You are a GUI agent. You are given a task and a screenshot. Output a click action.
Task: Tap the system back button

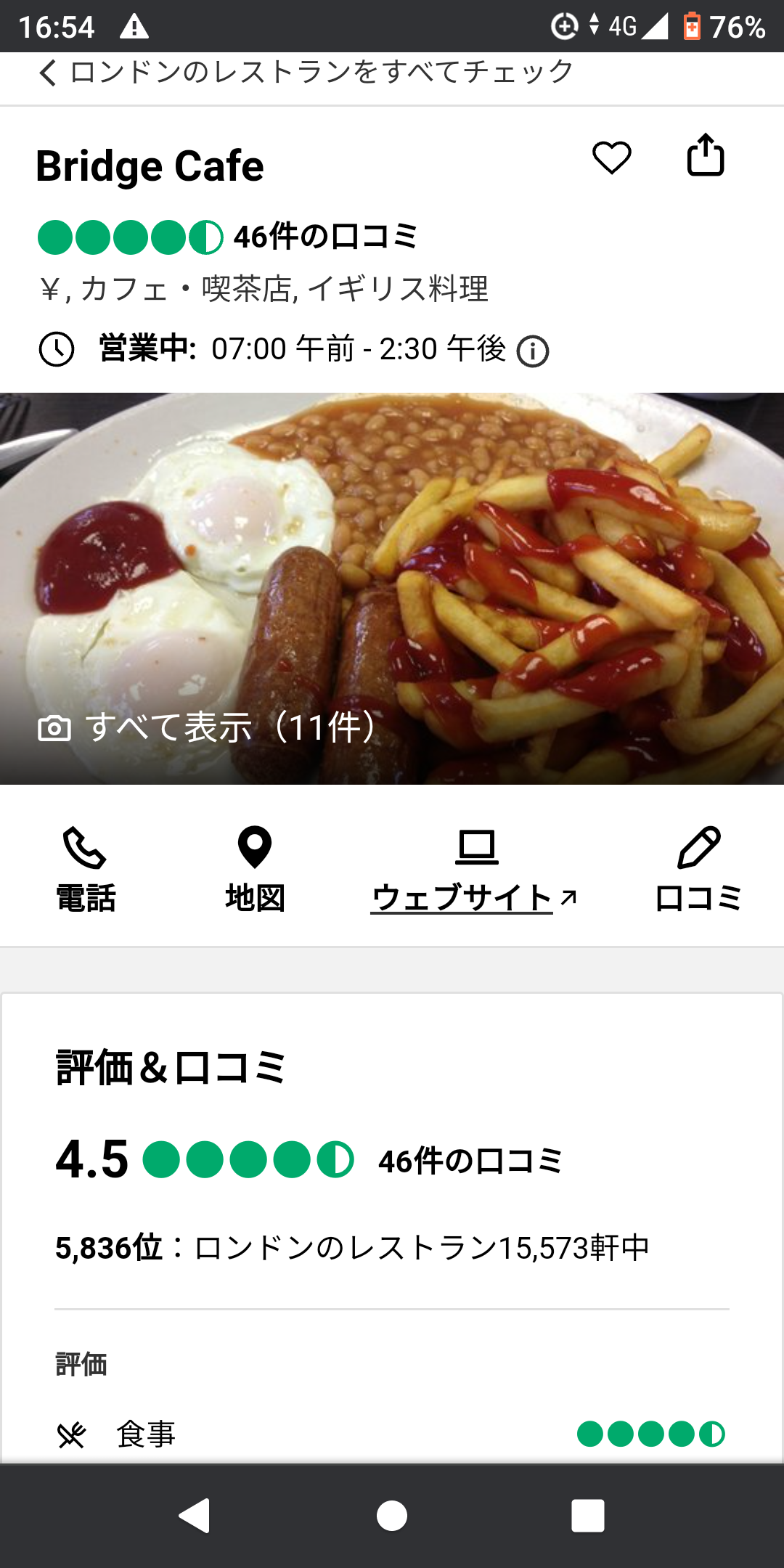pos(195,1516)
